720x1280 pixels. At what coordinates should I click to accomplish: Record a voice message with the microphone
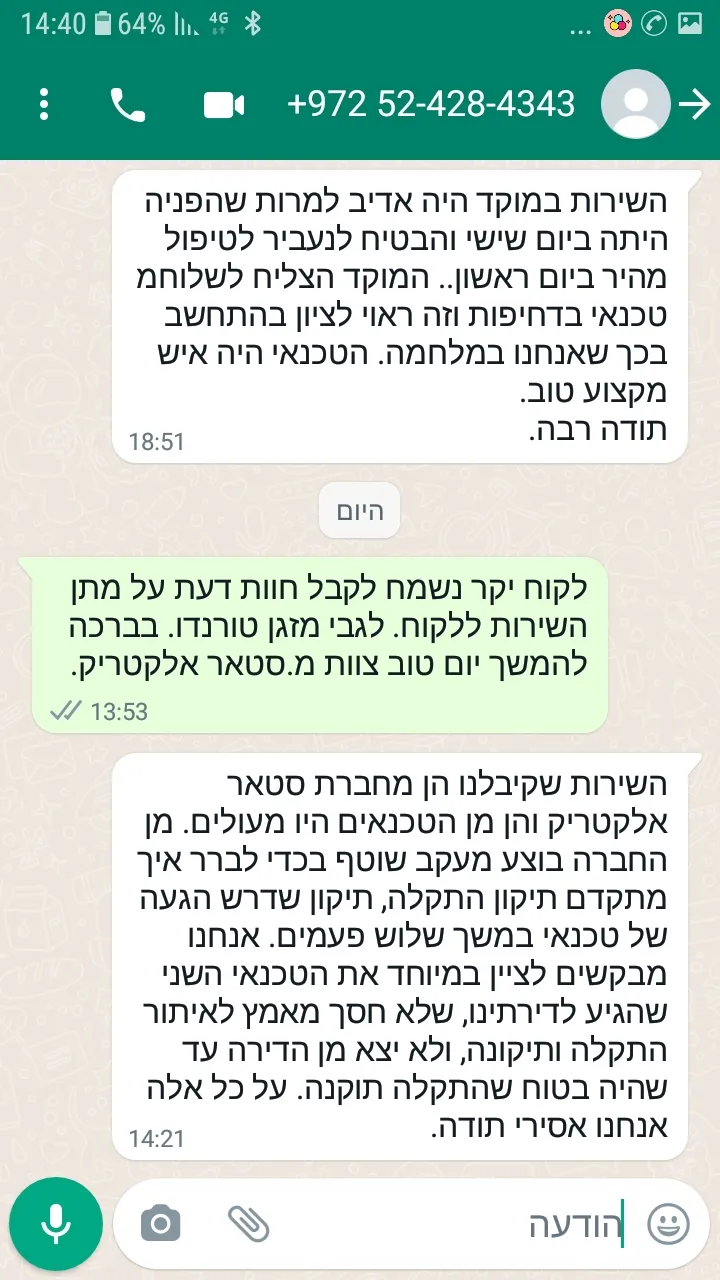pos(56,1223)
